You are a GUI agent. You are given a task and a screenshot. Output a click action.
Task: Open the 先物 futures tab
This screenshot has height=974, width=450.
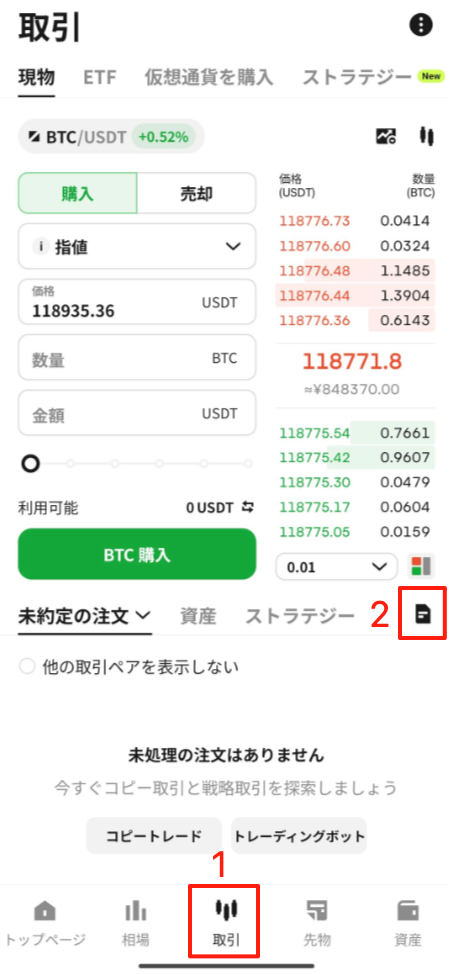click(x=317, y=922)
